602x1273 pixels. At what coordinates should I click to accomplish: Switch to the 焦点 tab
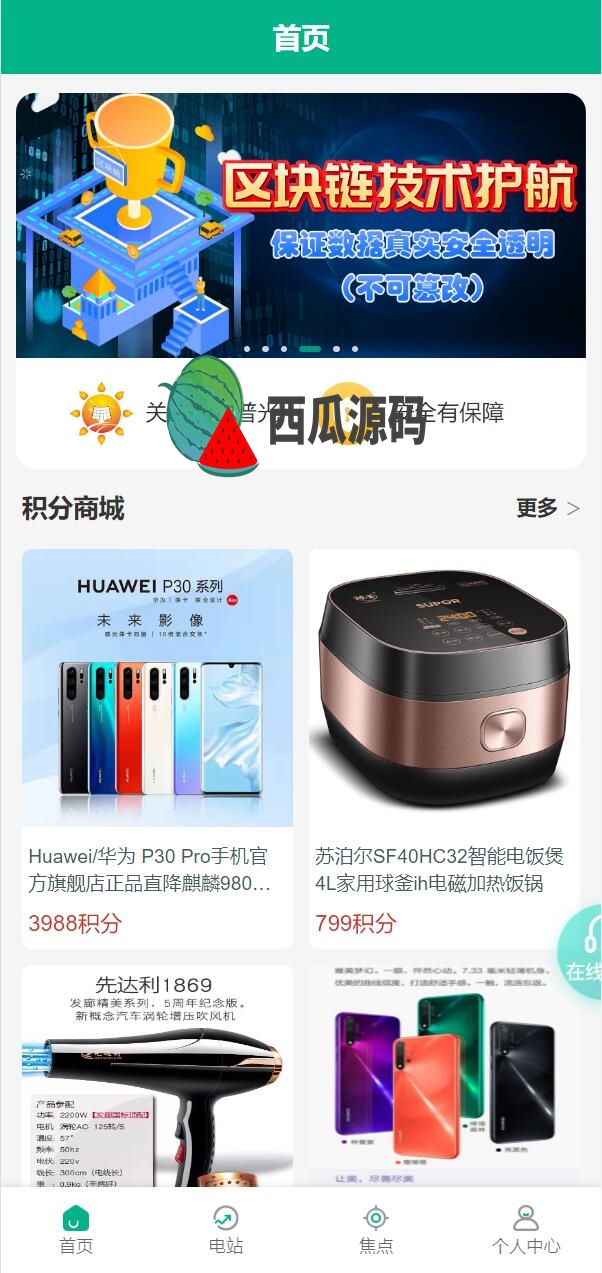376,1230
